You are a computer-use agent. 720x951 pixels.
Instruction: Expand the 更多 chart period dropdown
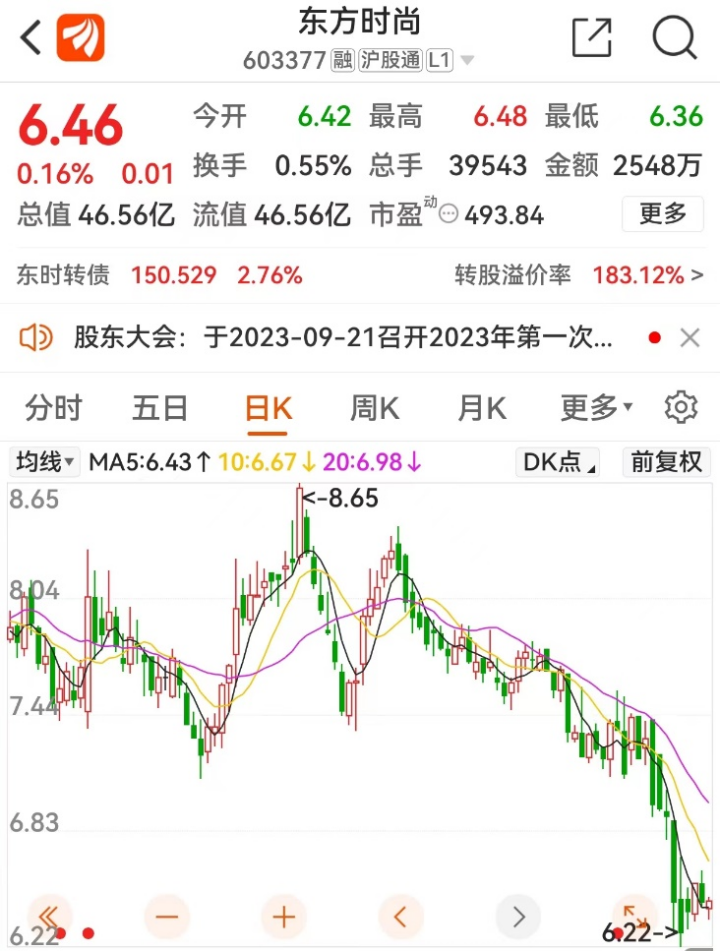coord(596,408)
